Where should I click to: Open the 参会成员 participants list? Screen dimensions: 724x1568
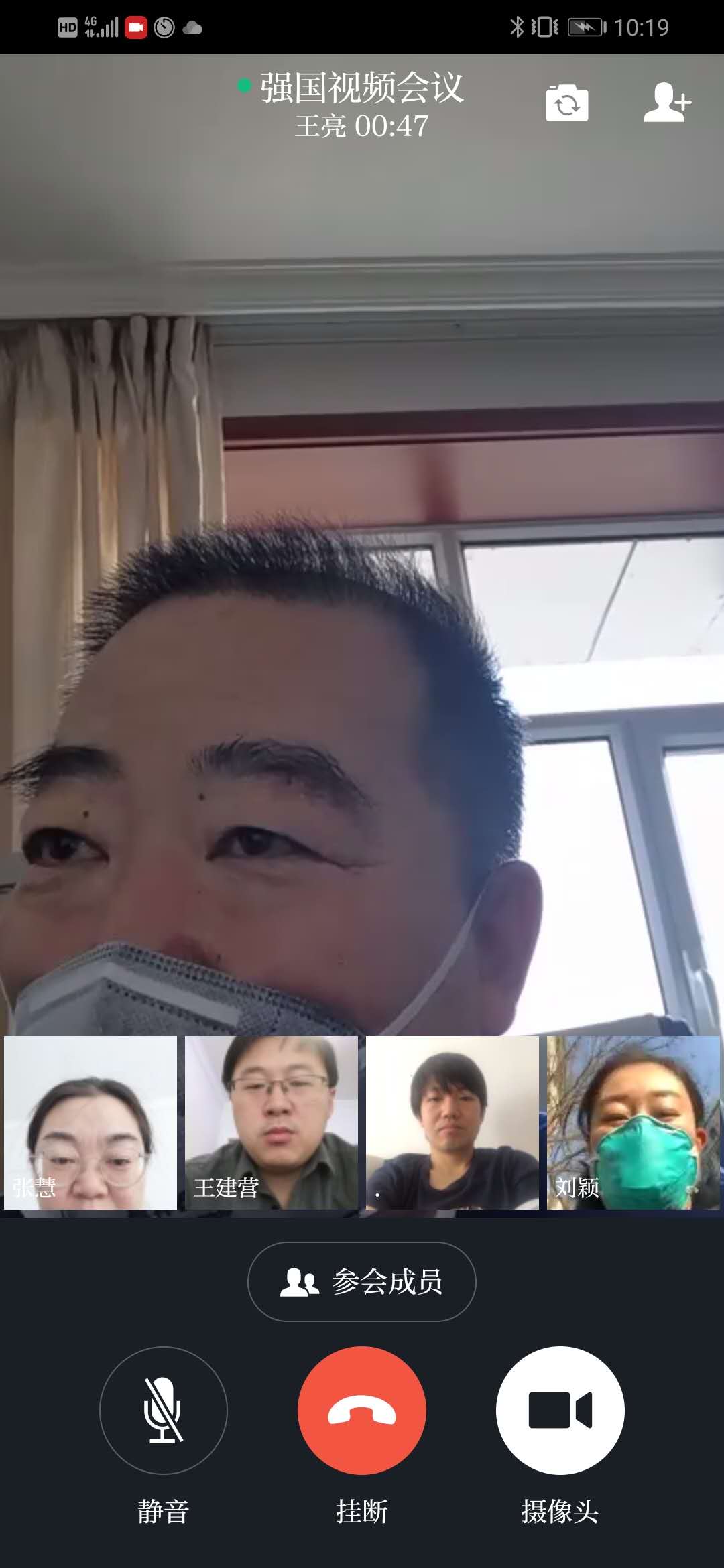pyautogui.click(x=362, y=1282)
